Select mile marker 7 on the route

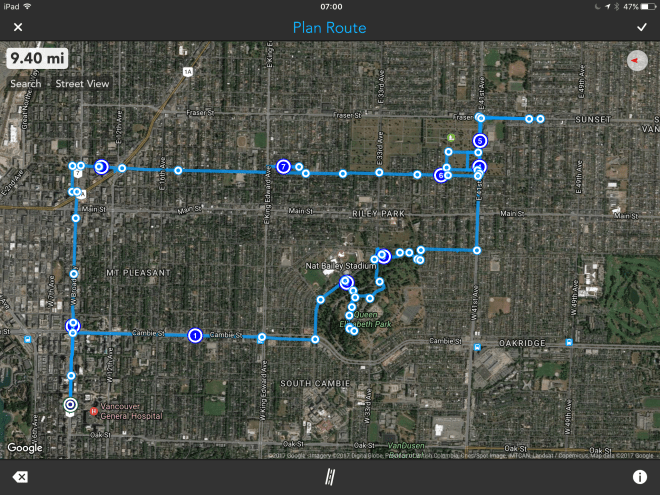(284, 166)
